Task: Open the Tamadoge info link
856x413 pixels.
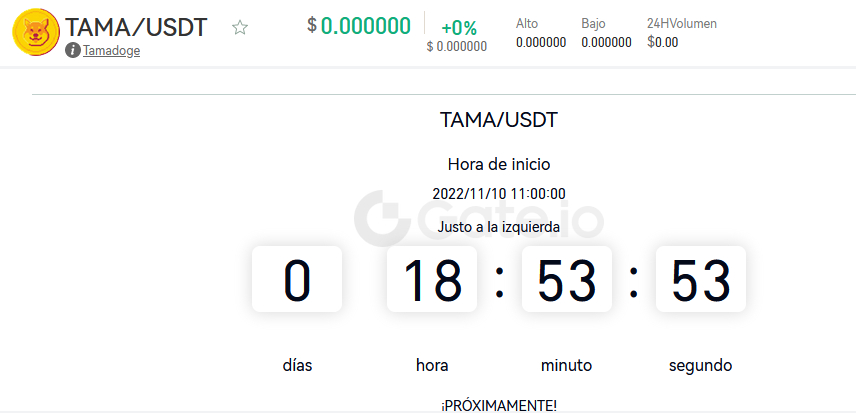Action: click(111, 51)
